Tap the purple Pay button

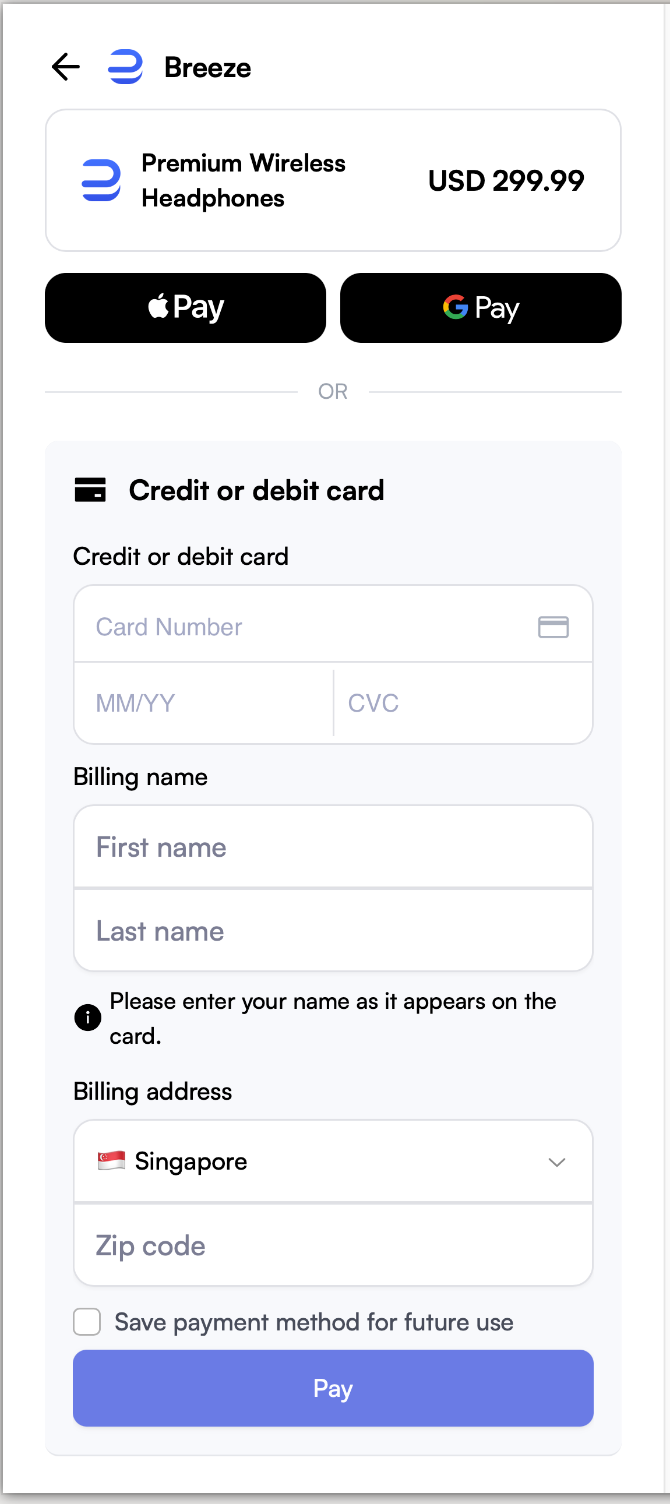coord(333,1388)
